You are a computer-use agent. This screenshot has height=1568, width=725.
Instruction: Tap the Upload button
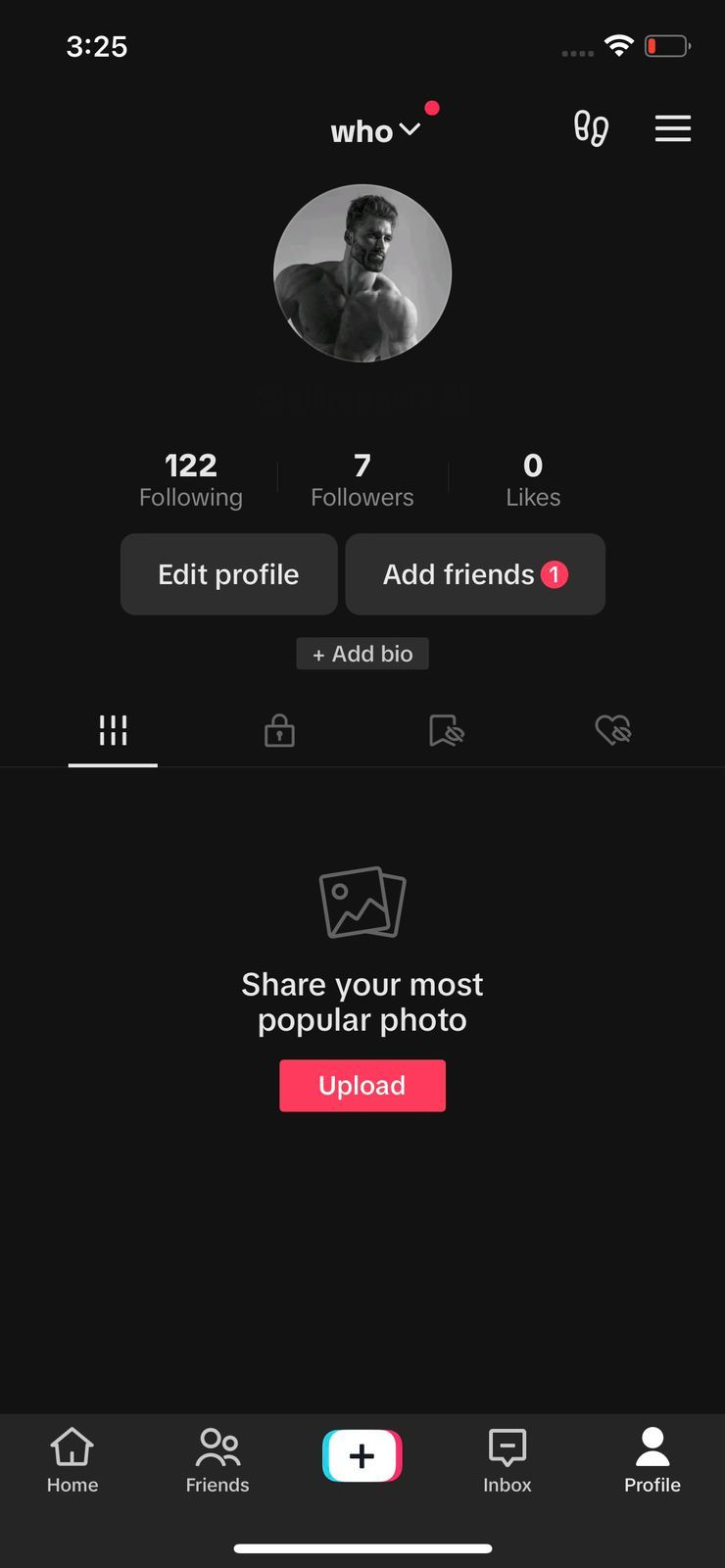[x=362, y=1085]
